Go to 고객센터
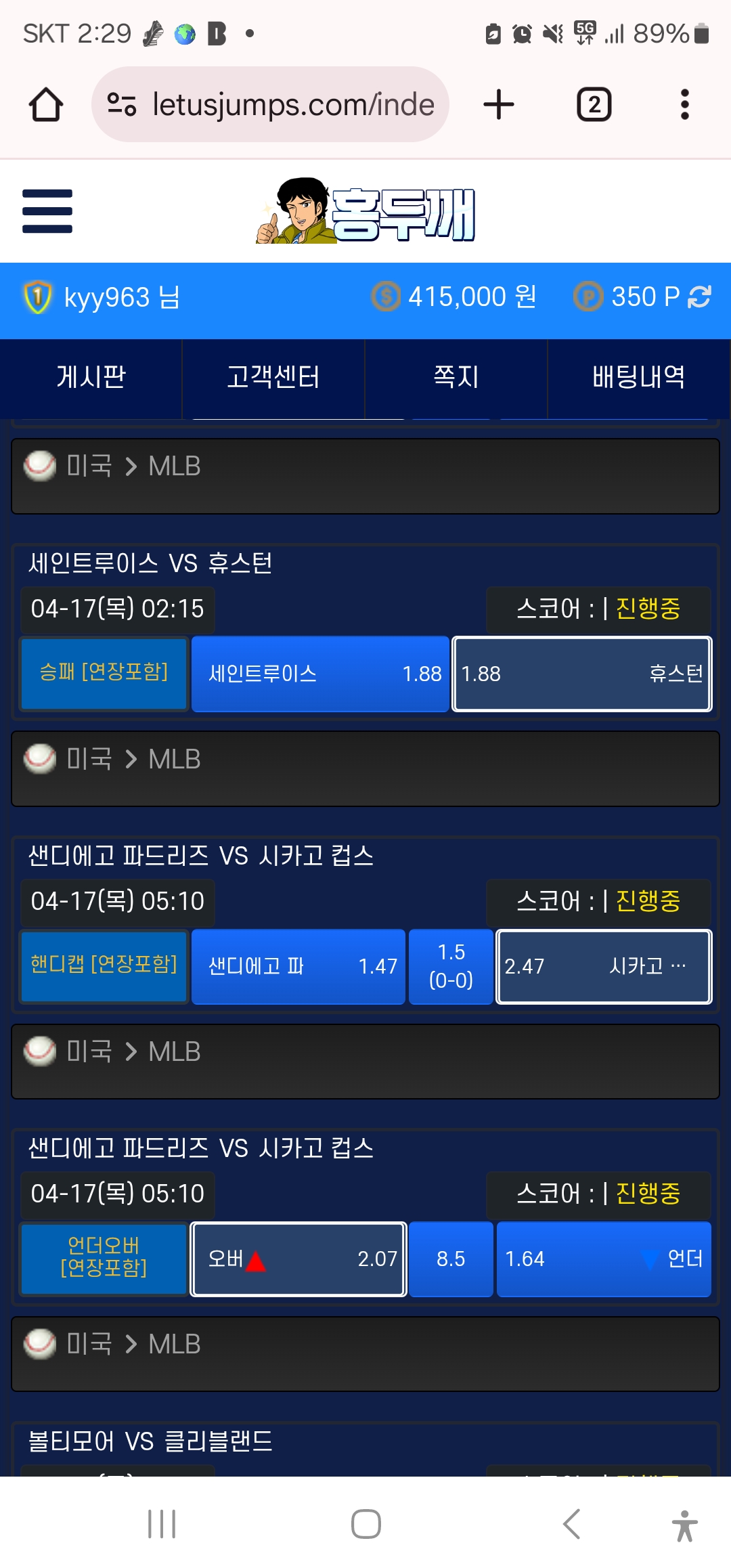This screenshot has width=731, height=1568. (273, 377)
